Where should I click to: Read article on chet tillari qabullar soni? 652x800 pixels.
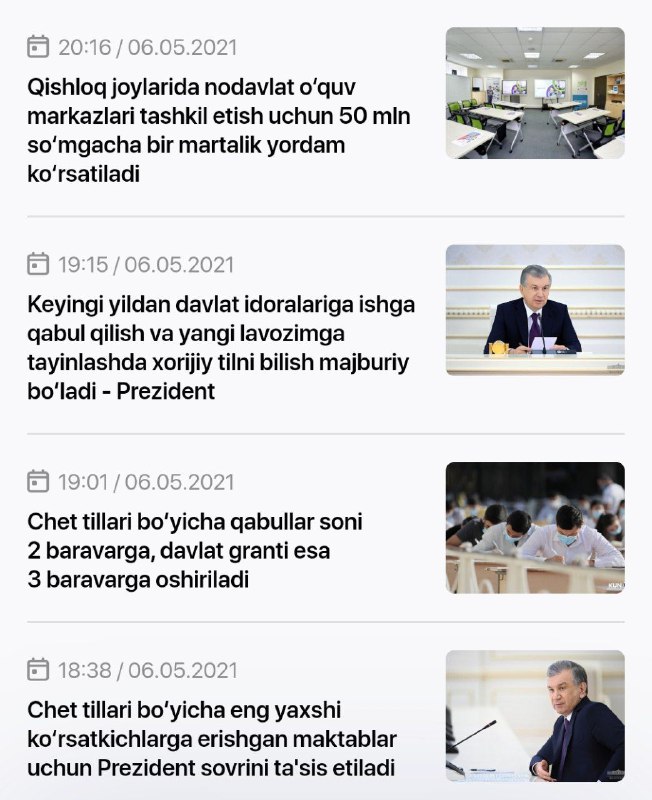pos(195,550)
